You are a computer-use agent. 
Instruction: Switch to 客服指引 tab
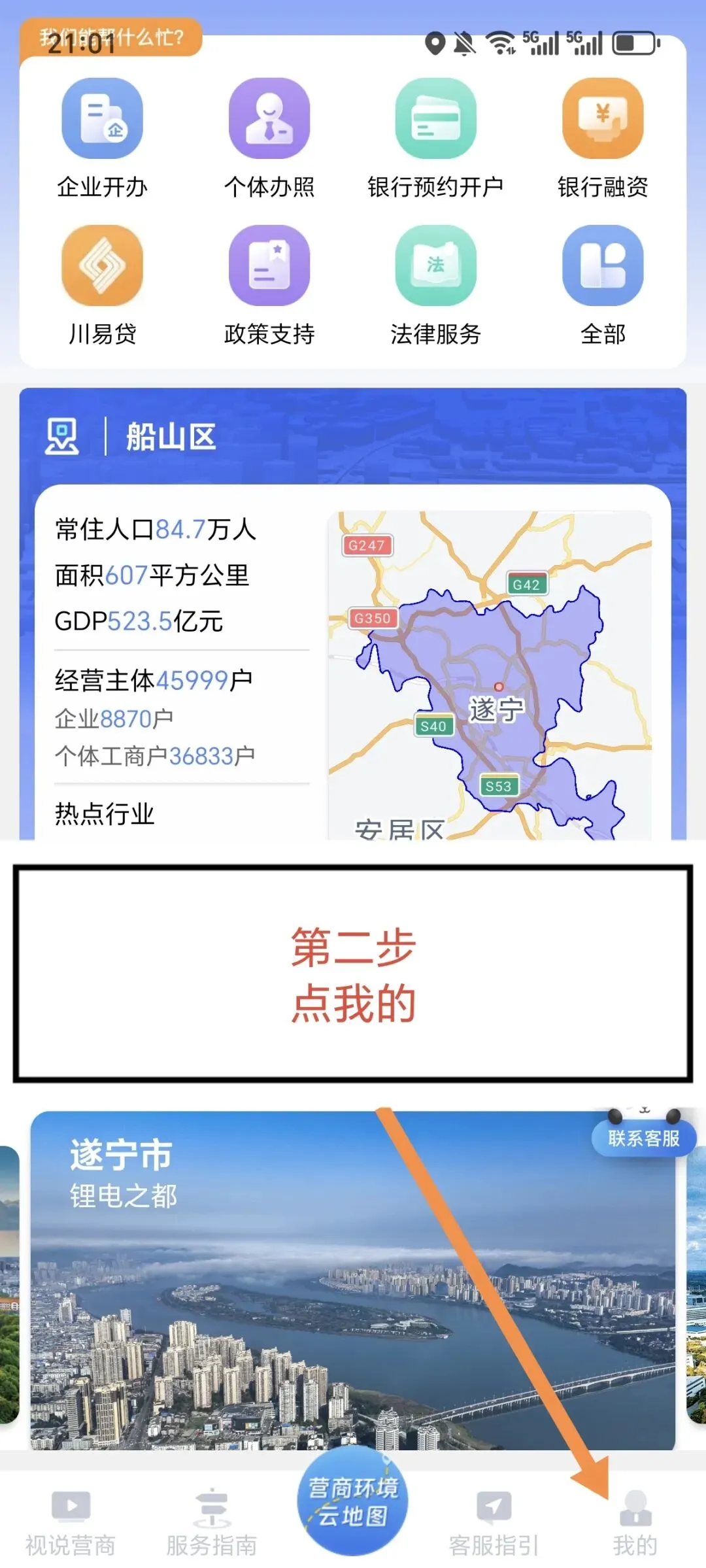[x=494, y=1524]
